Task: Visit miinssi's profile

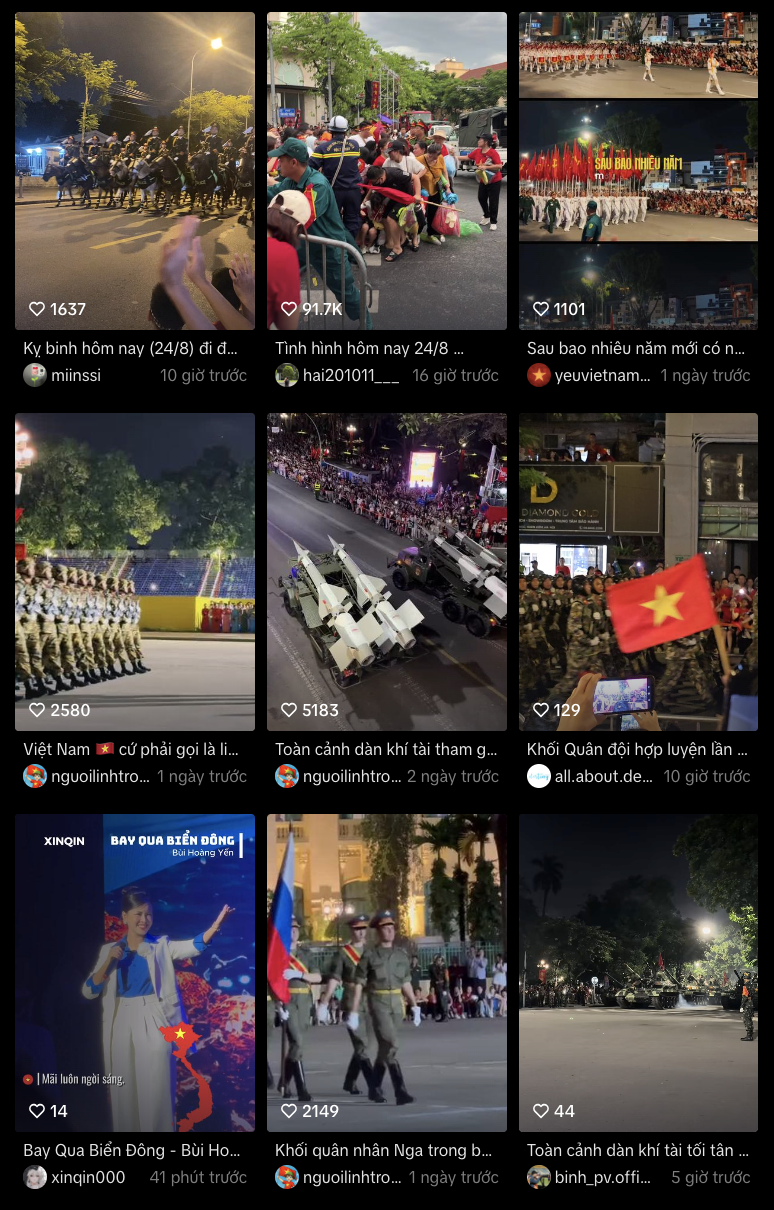Action: 76,376
